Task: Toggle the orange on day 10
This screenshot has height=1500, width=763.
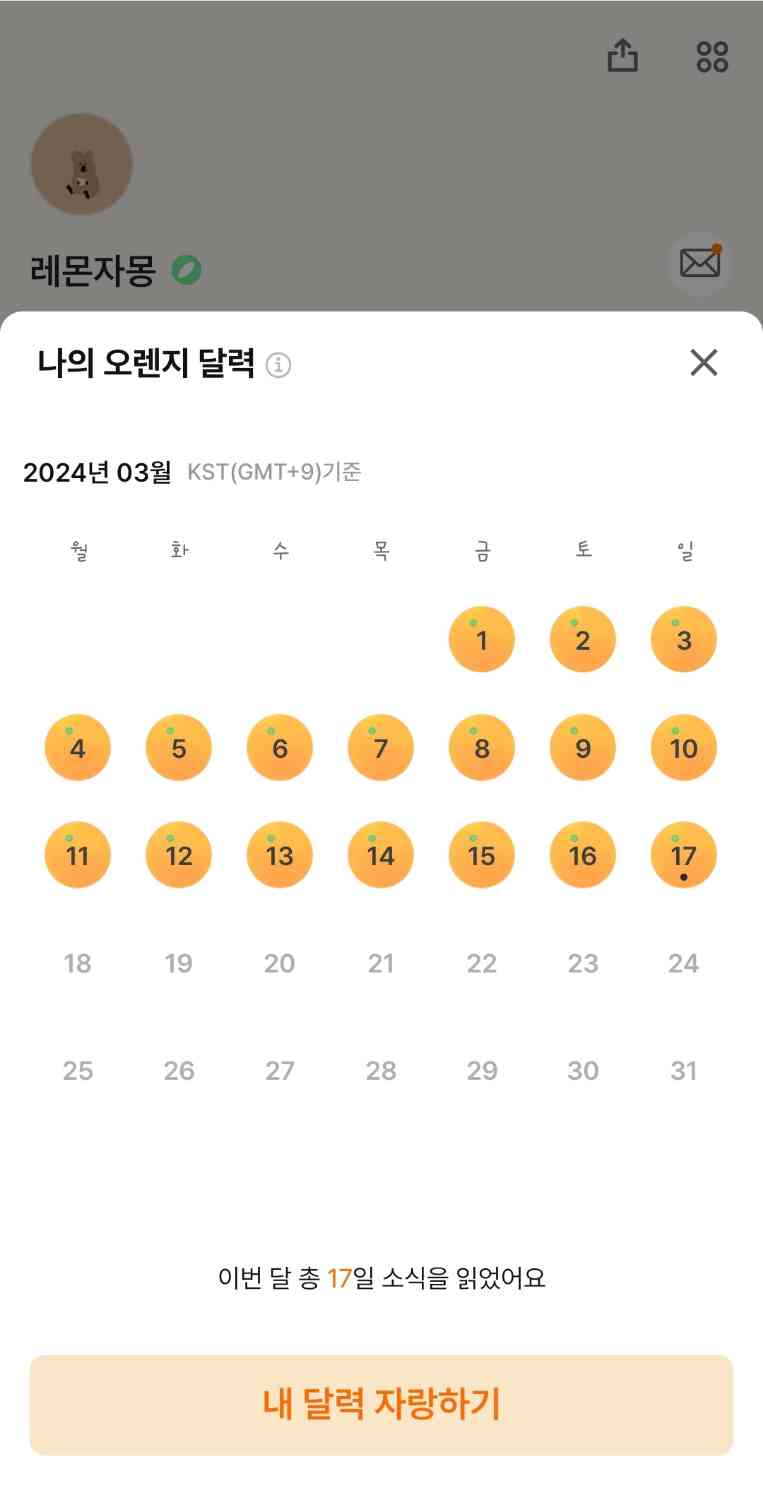Action: [x=683, y=747]
